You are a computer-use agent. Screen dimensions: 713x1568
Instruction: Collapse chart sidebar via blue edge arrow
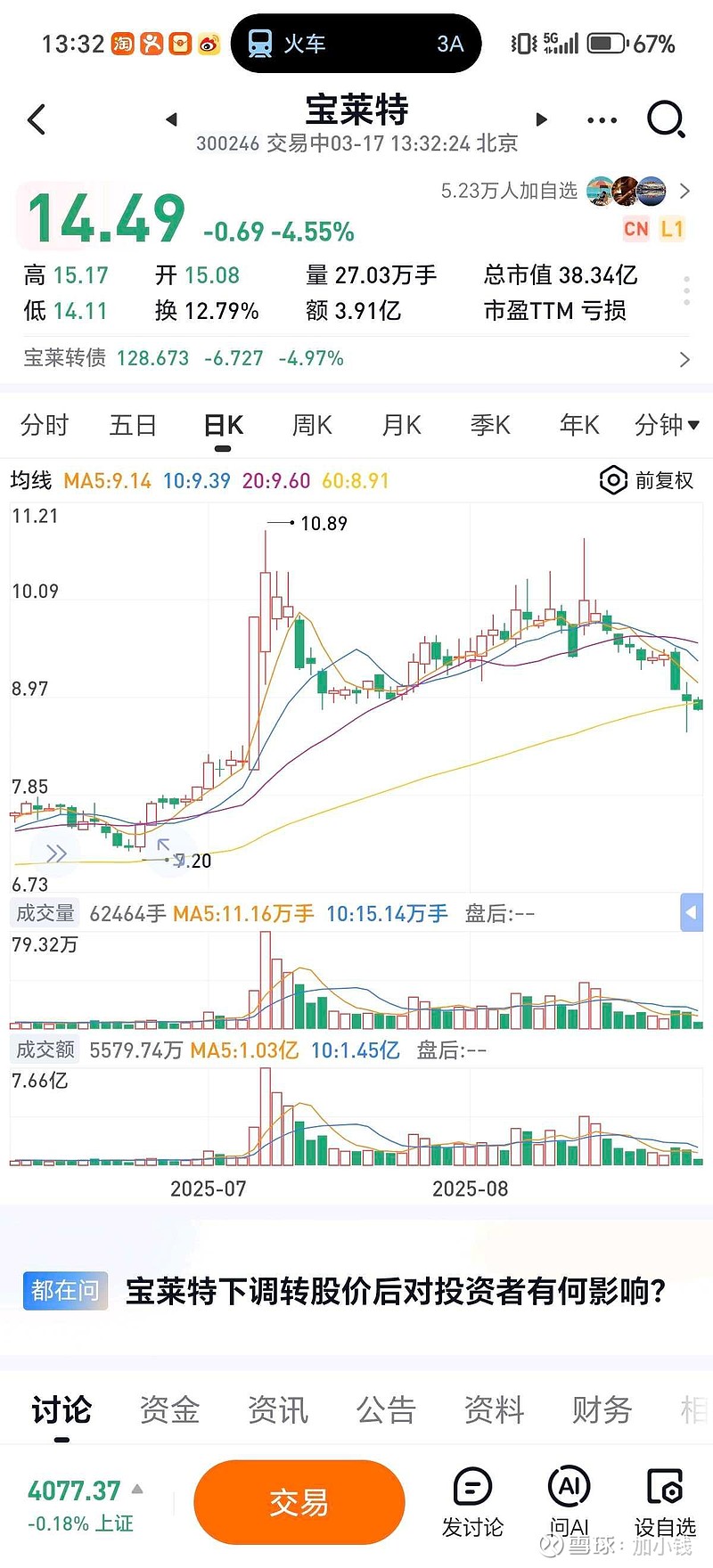click(694, 912)
